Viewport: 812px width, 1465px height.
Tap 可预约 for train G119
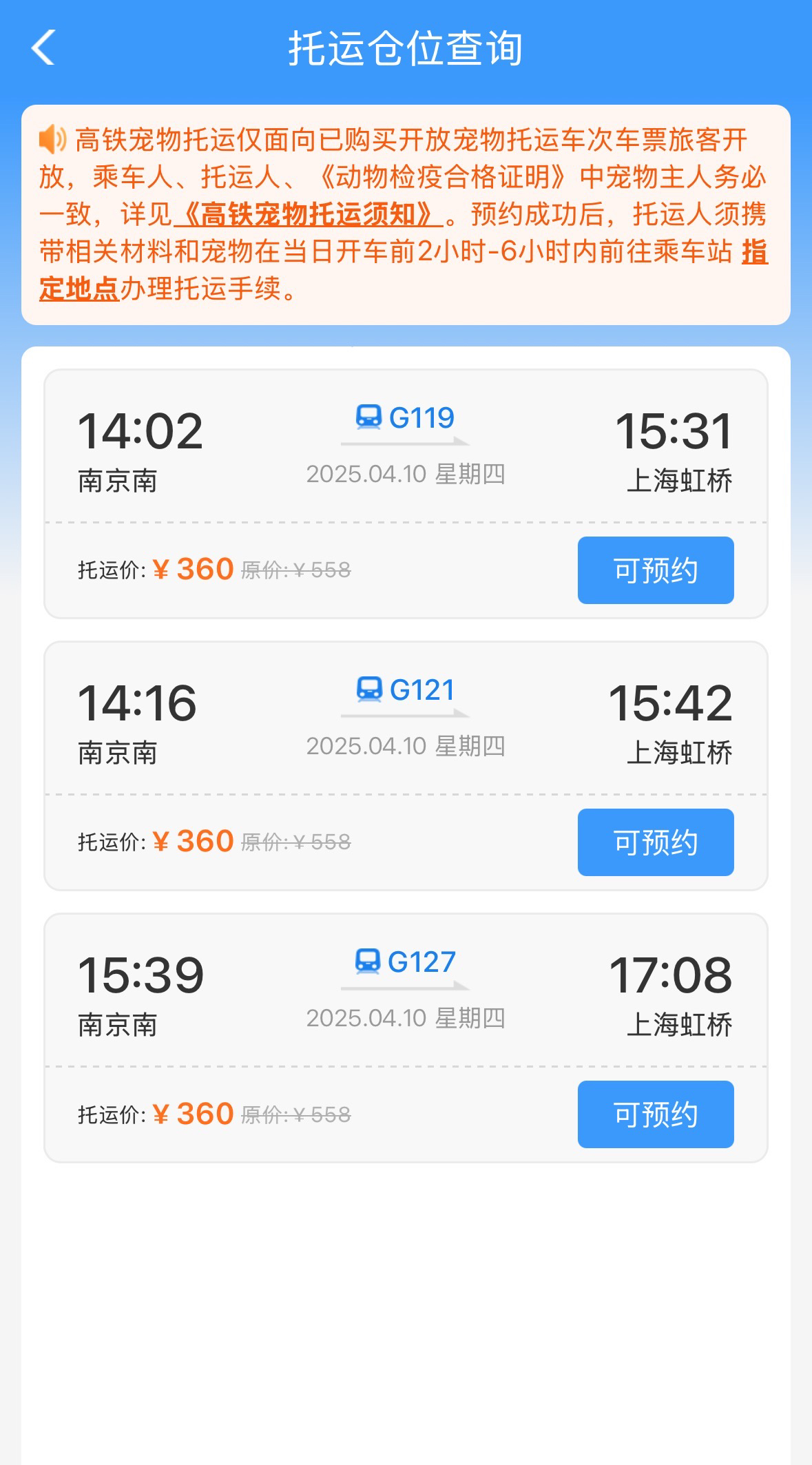[x=656, y=570]
